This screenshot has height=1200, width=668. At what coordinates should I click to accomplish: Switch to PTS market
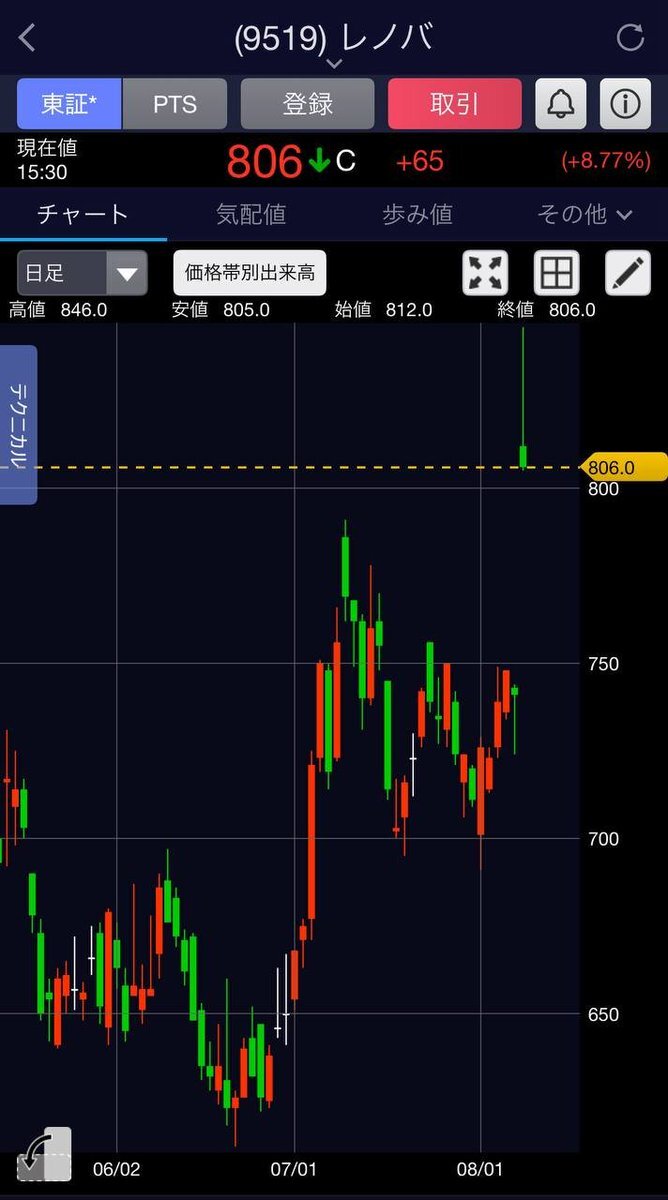click(175, 104)
